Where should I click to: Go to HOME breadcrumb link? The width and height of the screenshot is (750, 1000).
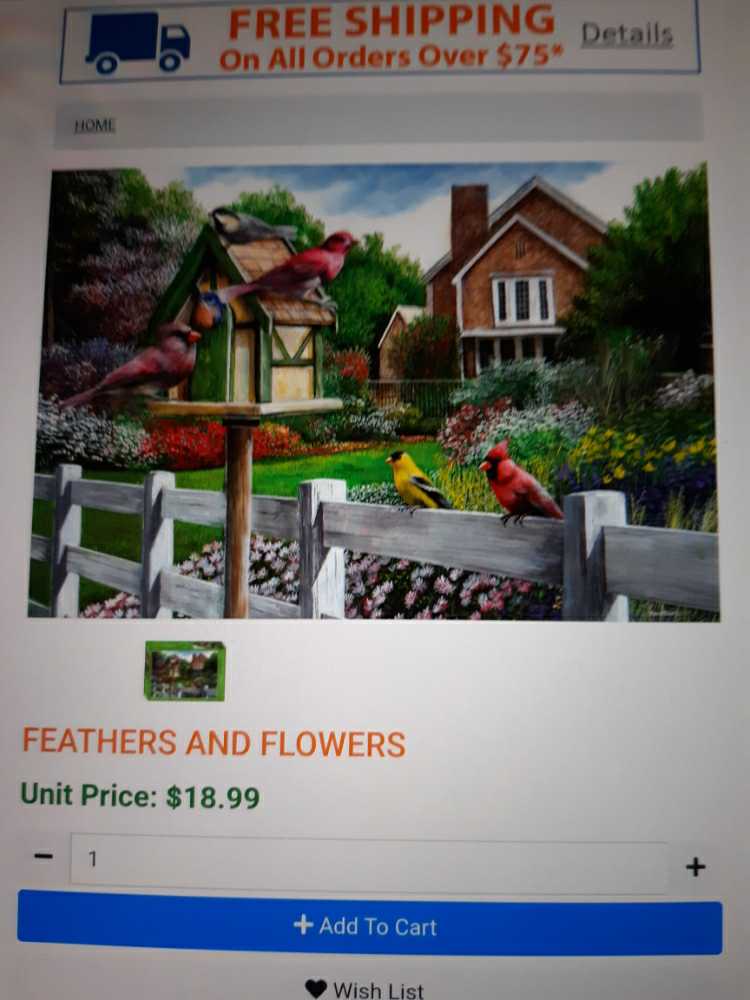94,125
